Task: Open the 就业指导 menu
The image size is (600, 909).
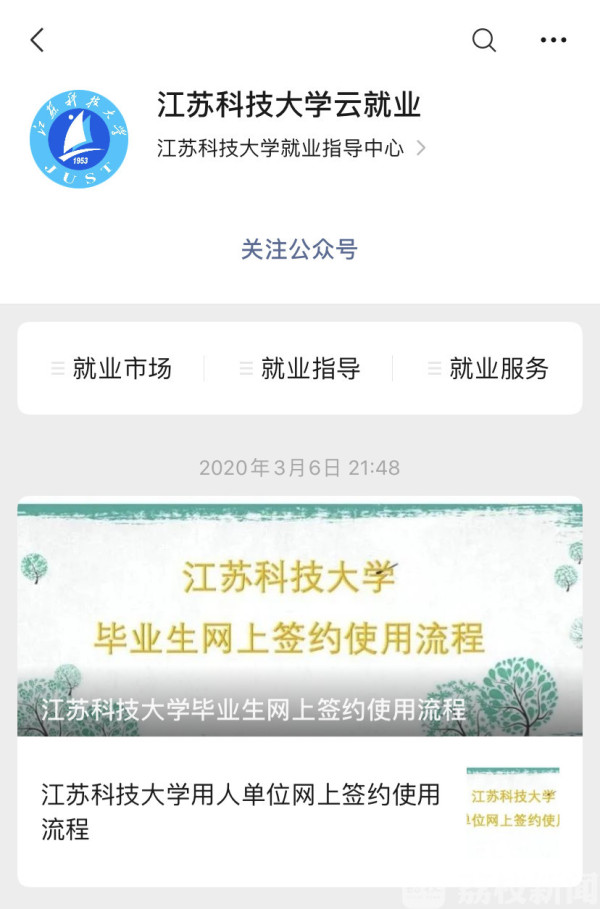Action: [x=300, y=368]
